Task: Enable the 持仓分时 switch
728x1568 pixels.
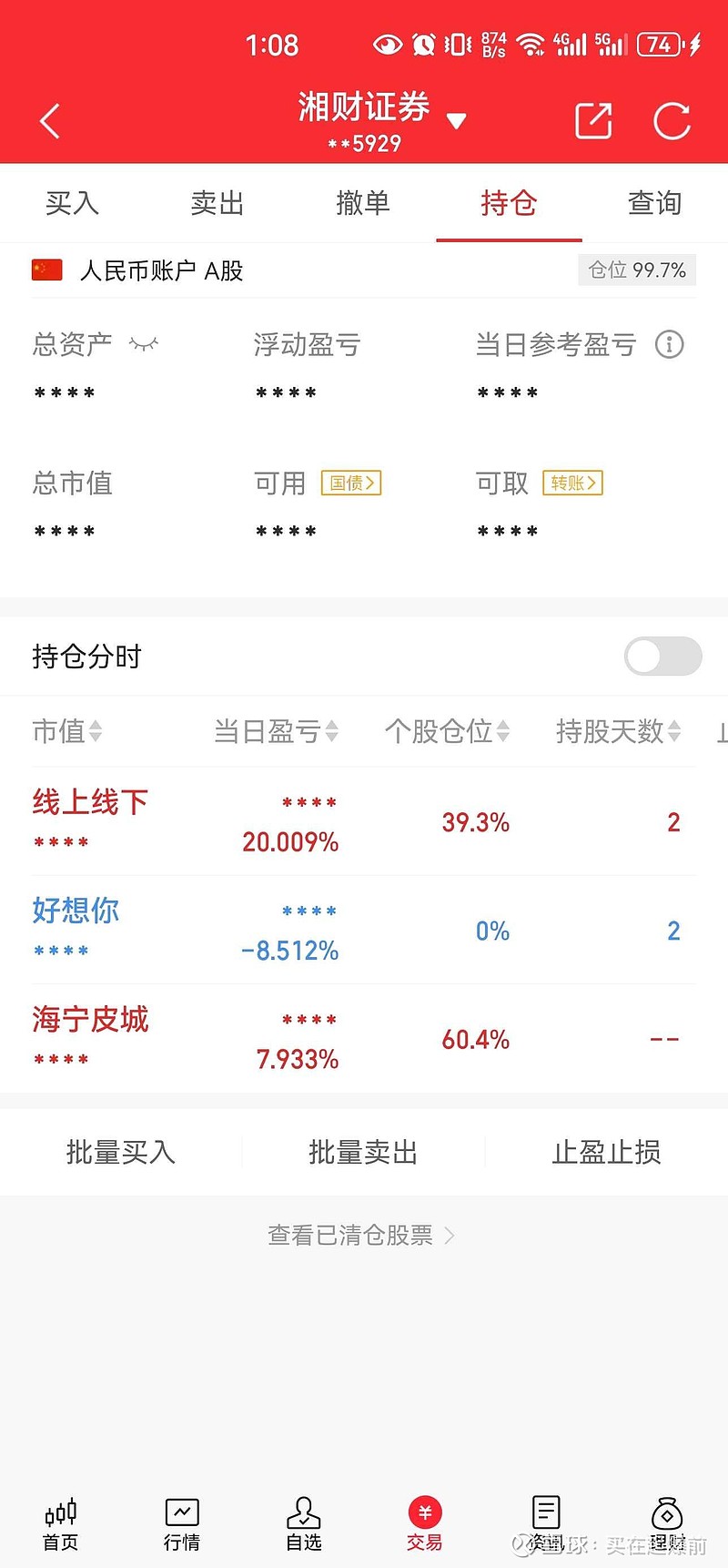Action: 662,657
